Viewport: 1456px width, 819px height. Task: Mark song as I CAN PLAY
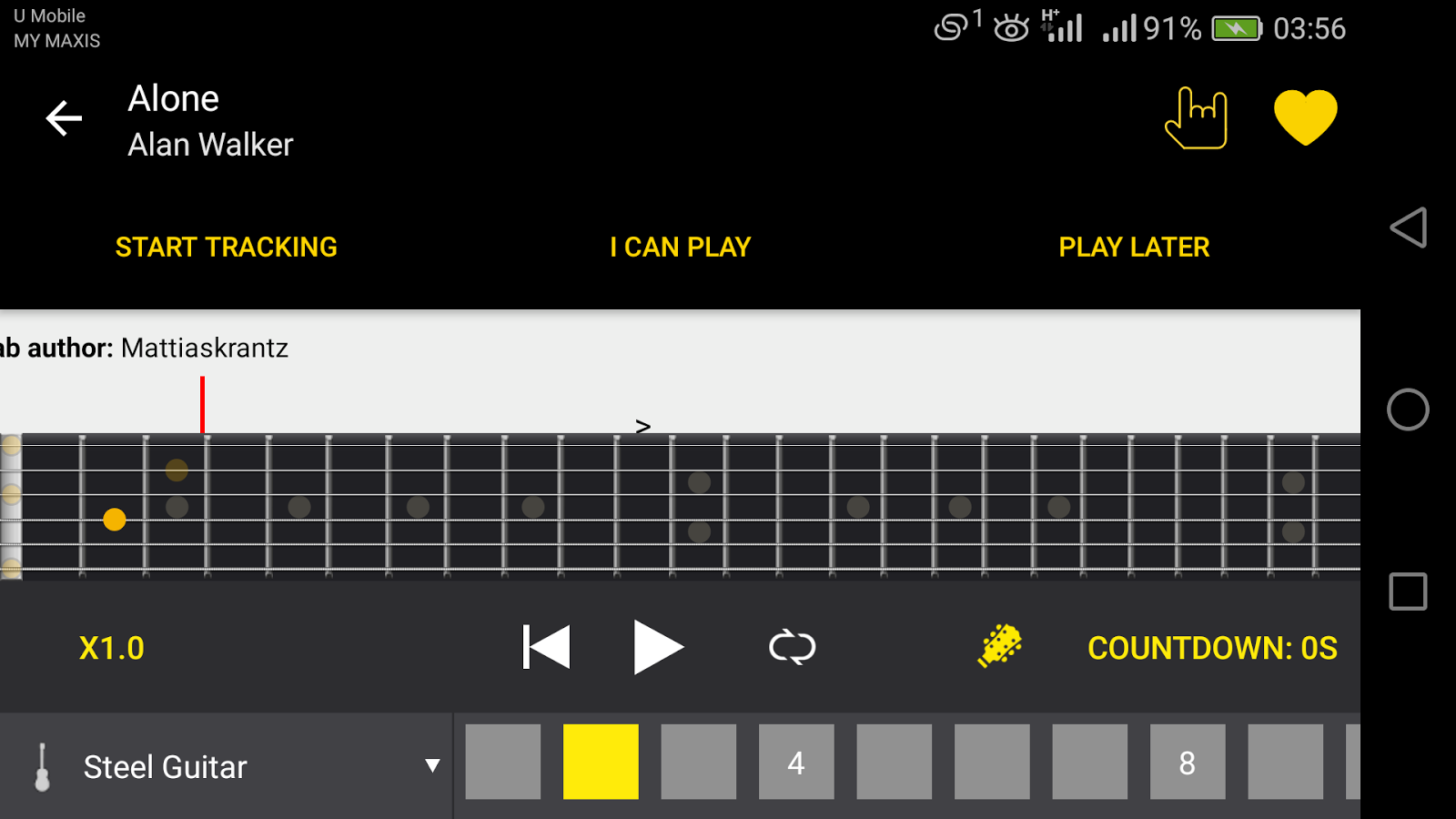(680, 247)
